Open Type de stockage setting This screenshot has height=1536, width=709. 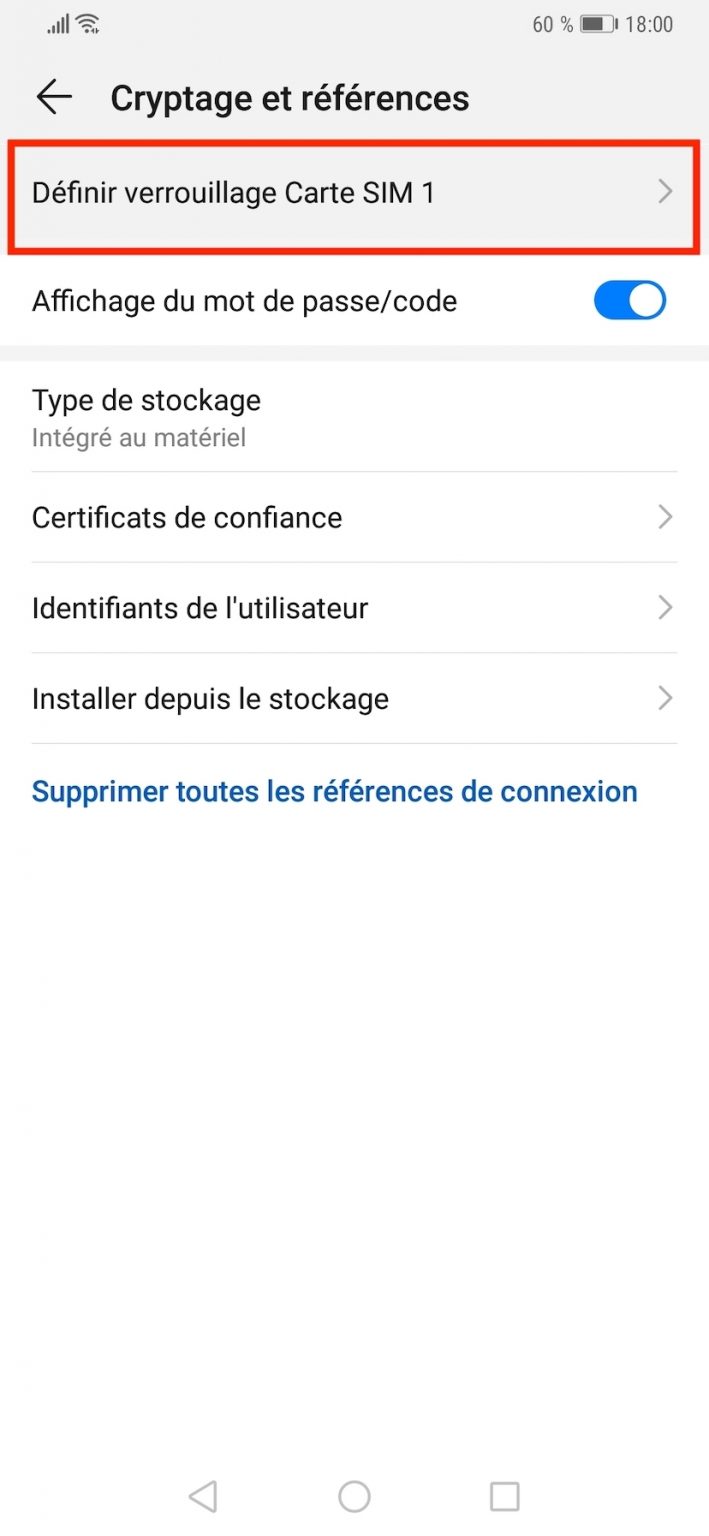[353, 417]
